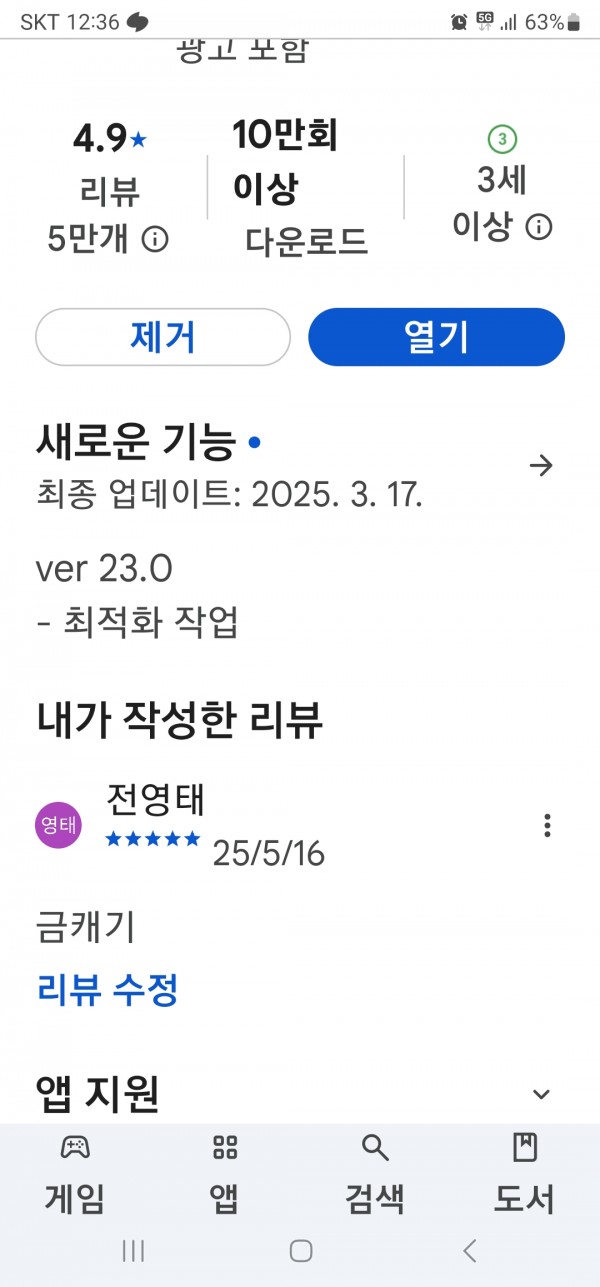600x1287 pixels.
Task: Open the recent apps system button
Action: [x=133, y=1250]
